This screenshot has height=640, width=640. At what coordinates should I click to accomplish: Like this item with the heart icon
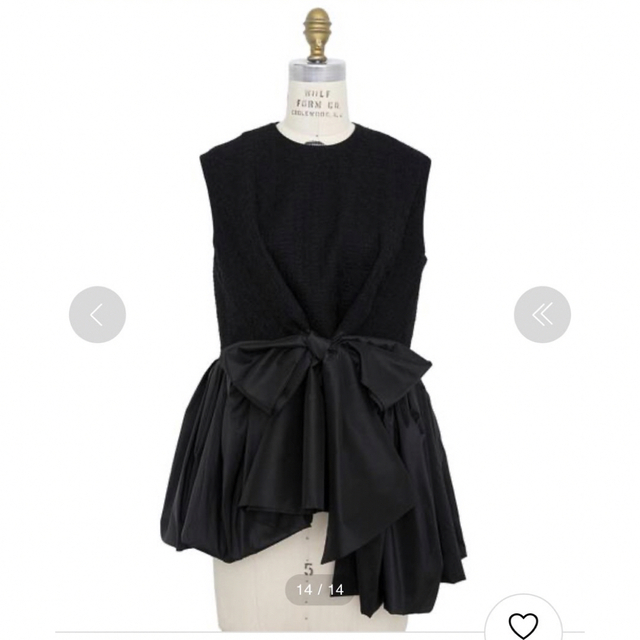coord(523,624)
